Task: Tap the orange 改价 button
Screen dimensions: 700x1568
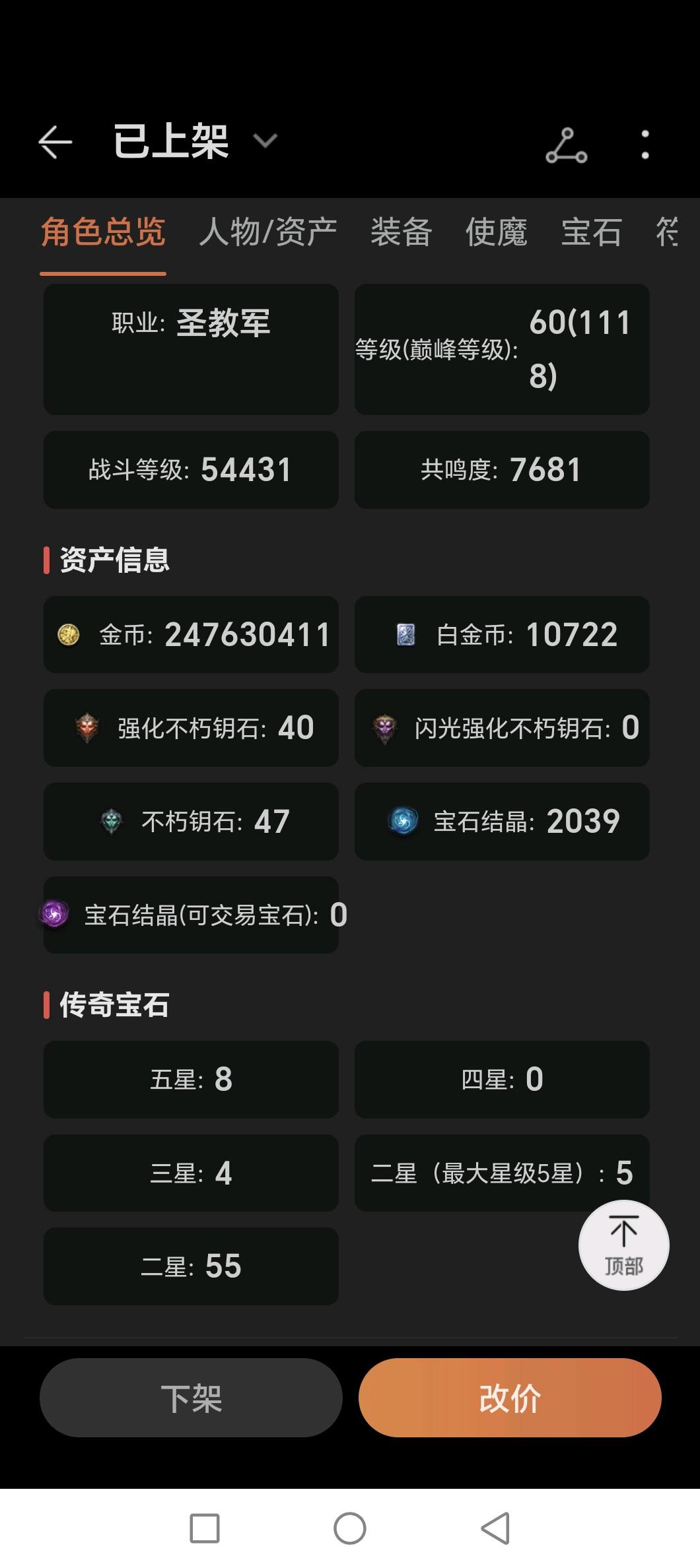Action: (x=510, y=1397)
